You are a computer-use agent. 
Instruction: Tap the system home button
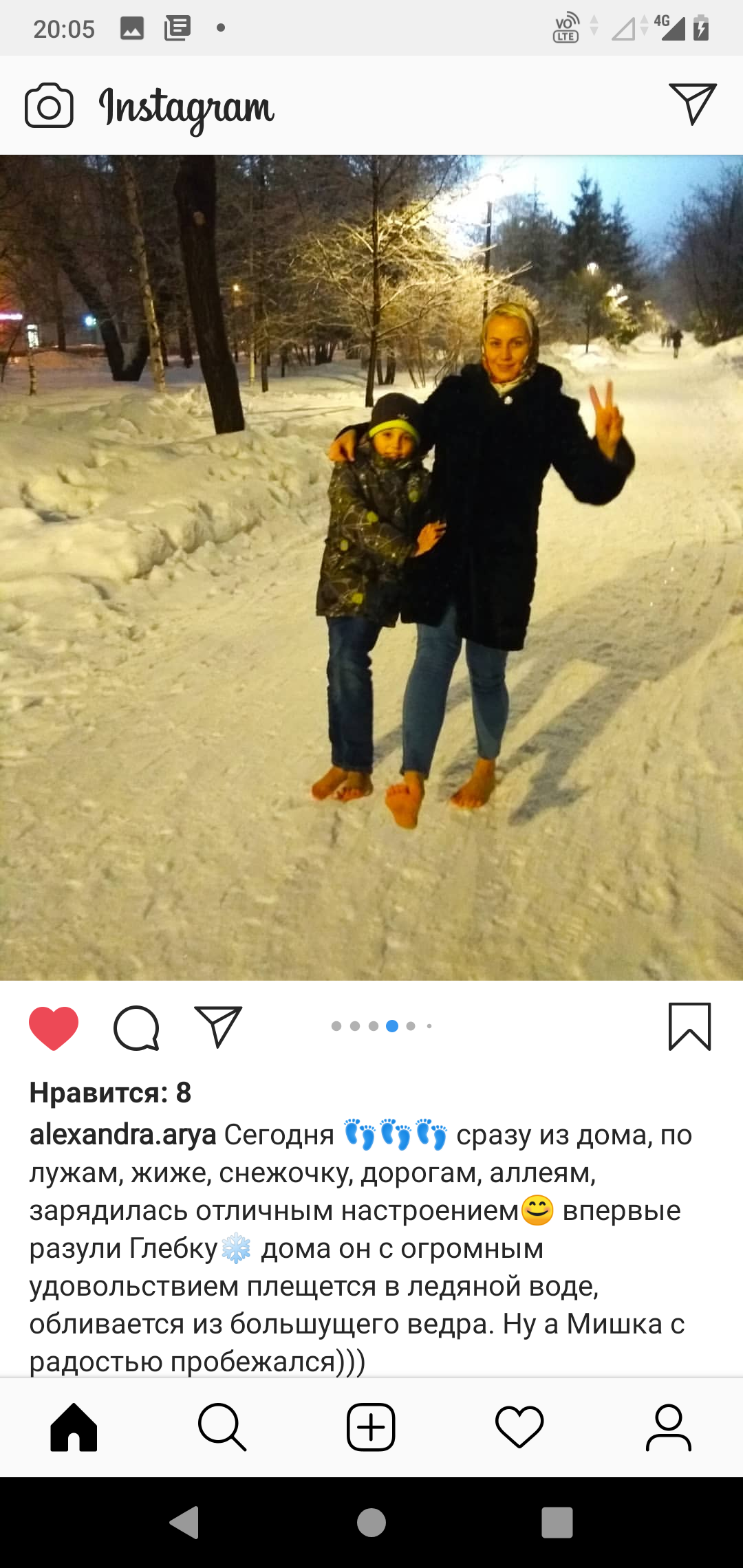click(371, 1522)
